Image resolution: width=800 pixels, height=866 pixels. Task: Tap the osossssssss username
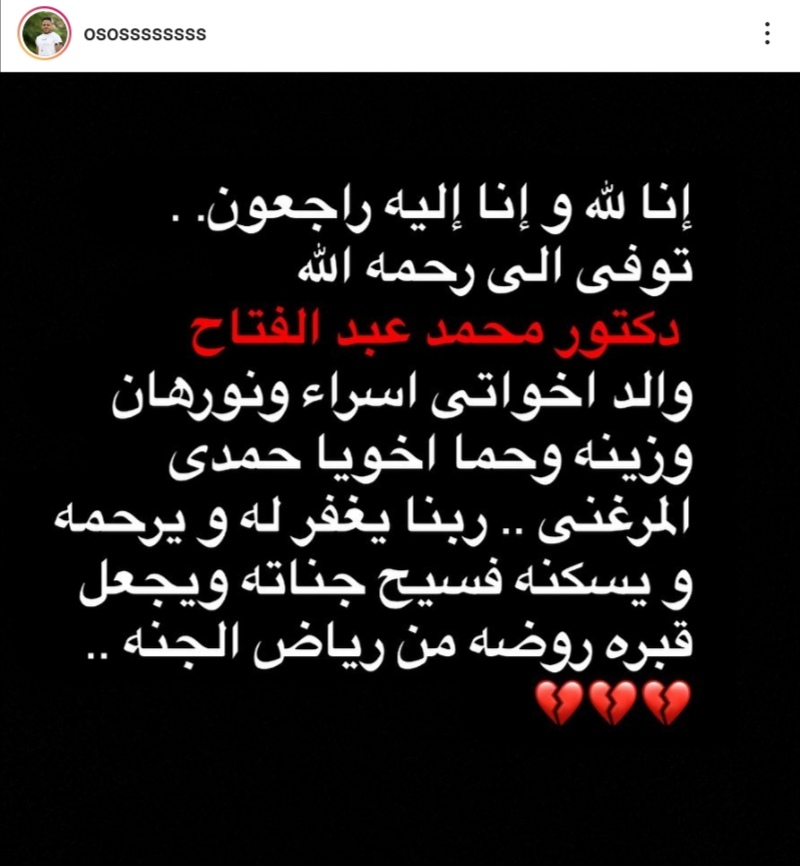(145, 34)
